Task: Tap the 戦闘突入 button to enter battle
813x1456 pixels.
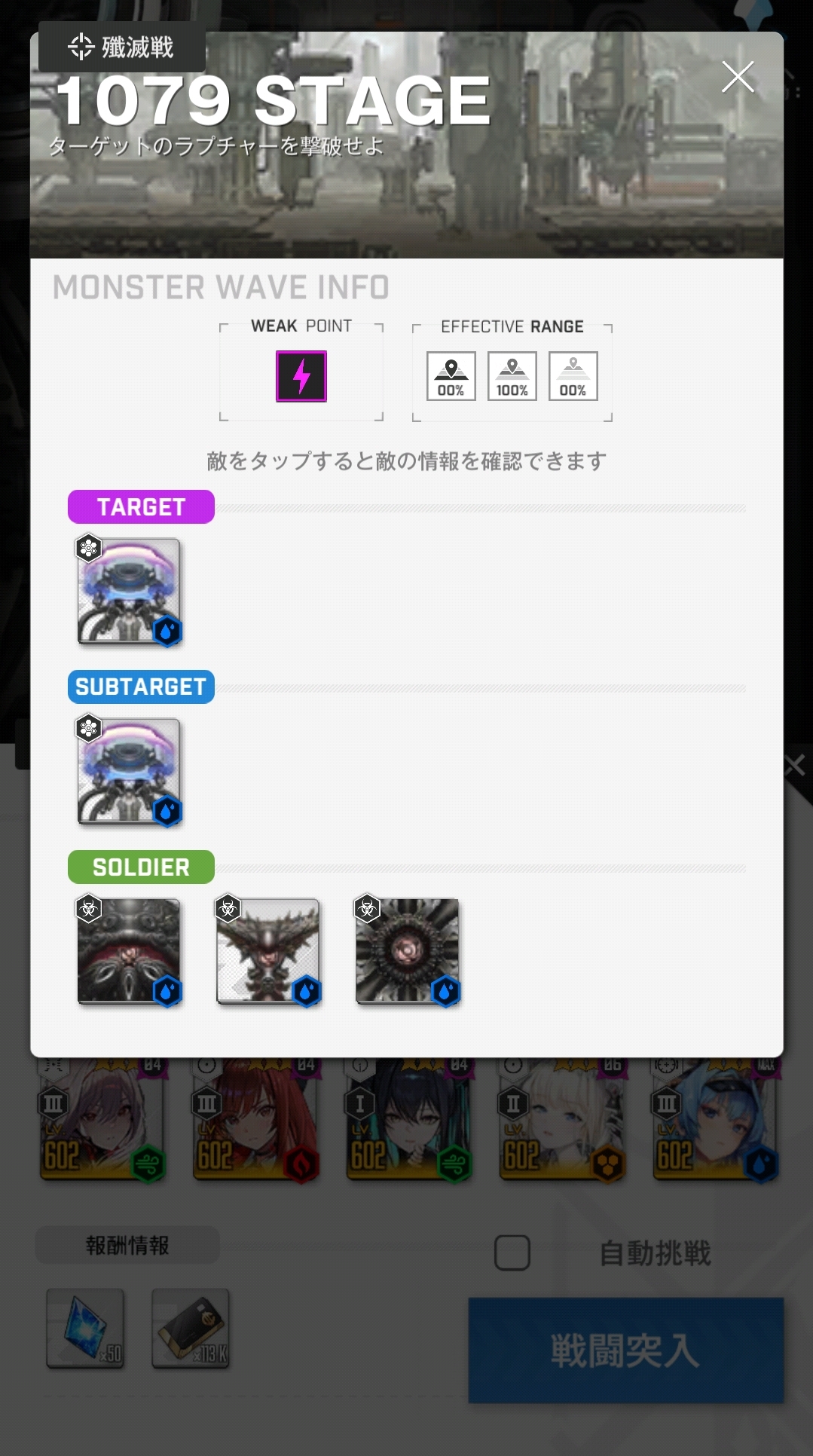Action: tap(625, 1350)
